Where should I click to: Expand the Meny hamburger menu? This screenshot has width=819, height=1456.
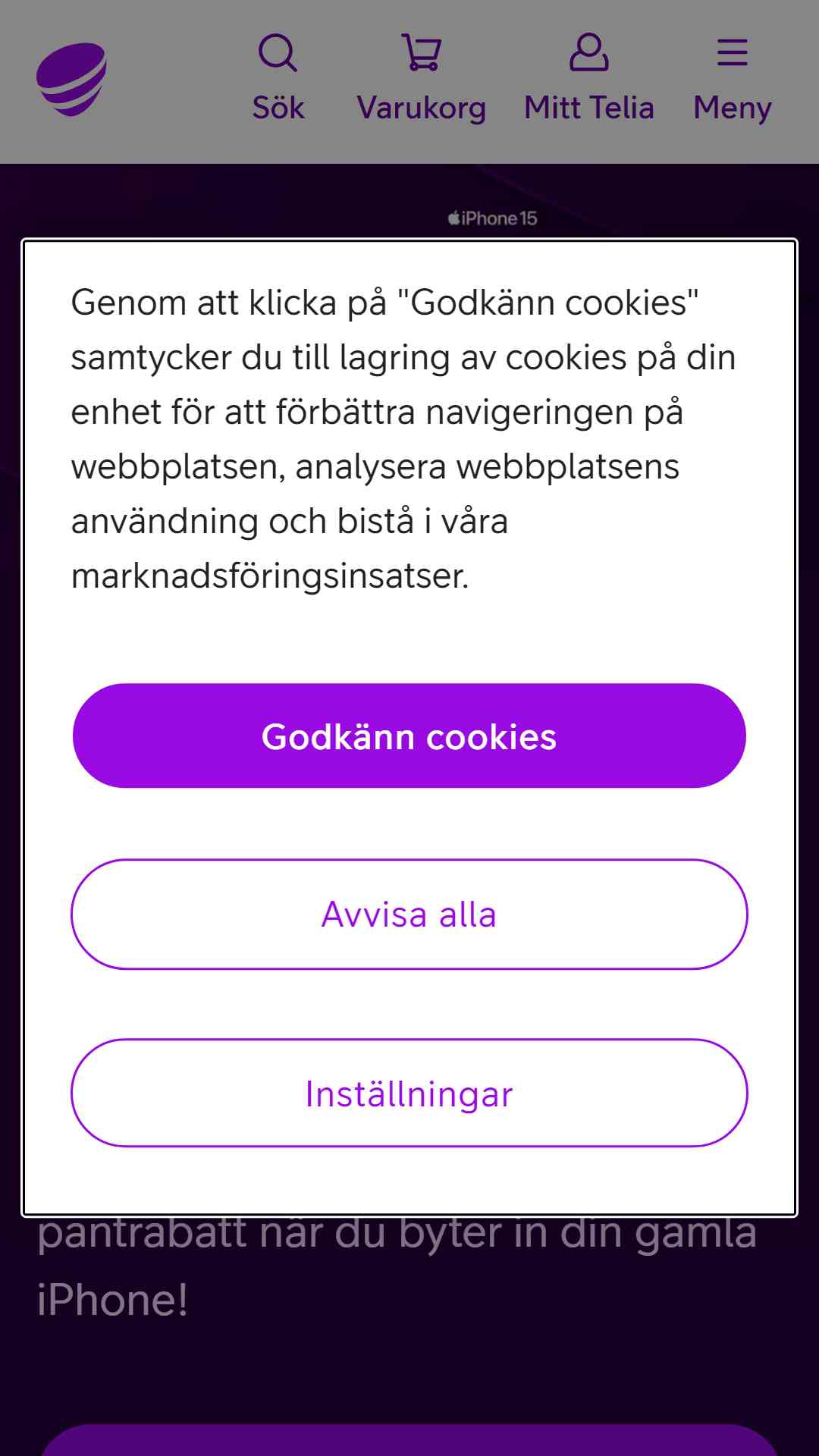click(733, 78)
